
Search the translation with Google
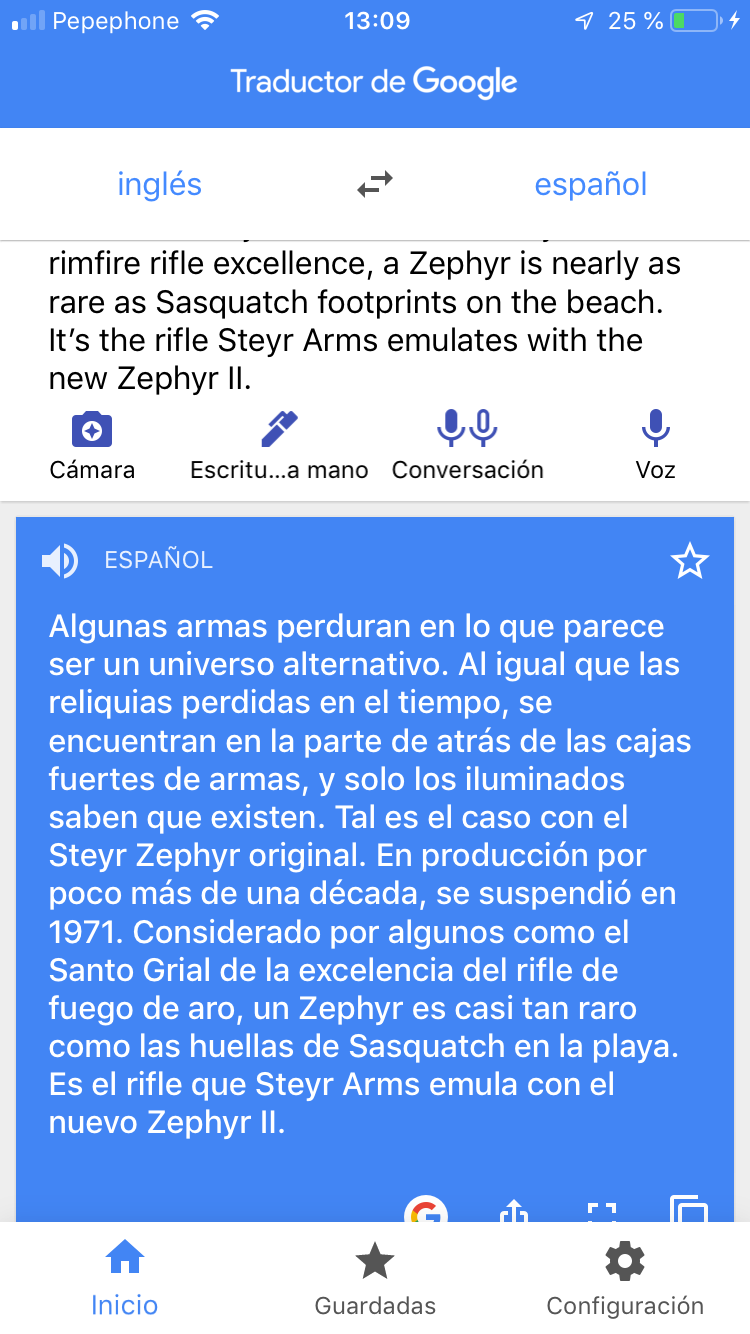(426, 1210)
